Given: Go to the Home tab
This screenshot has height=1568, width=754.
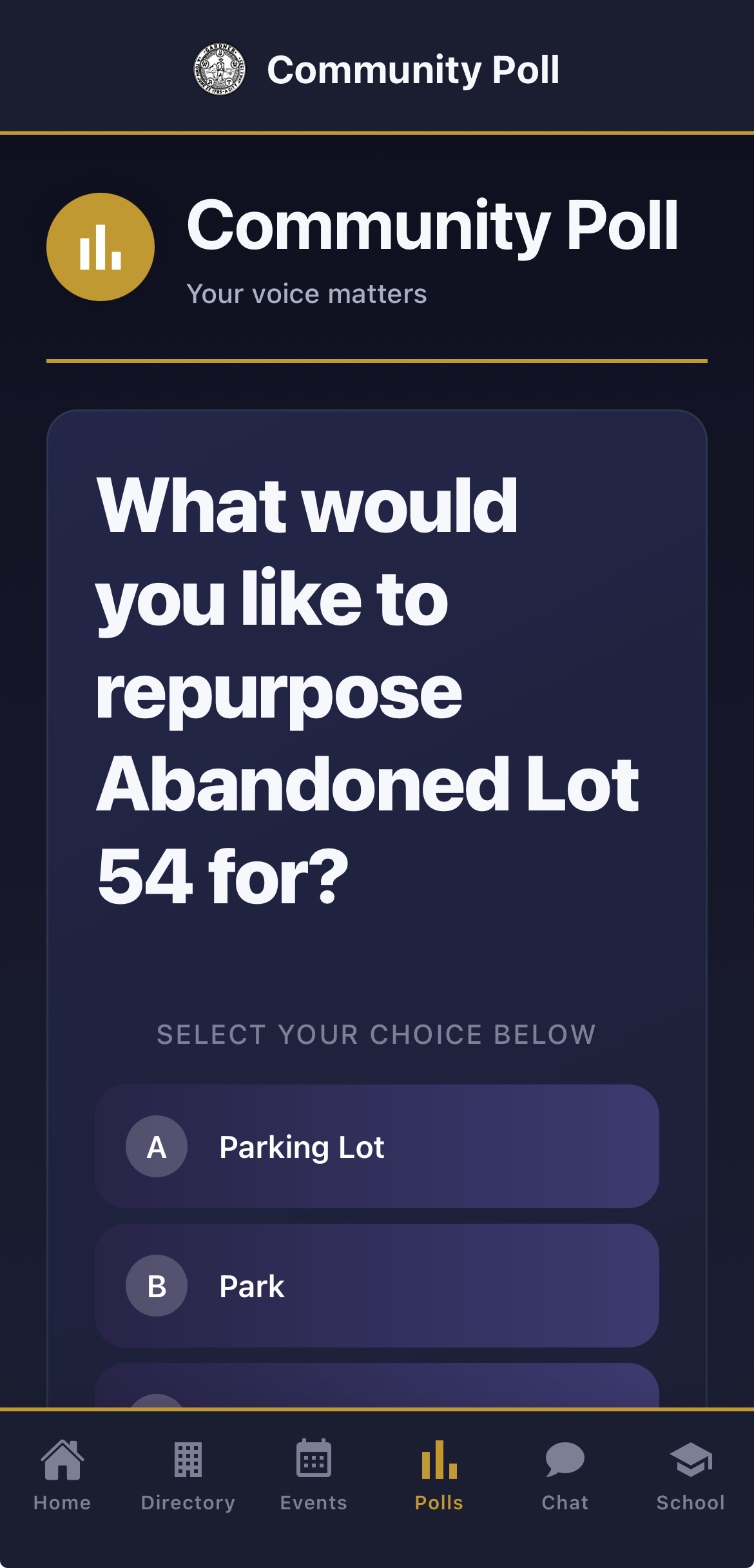Looking at the screenshot, I should pyautogui.click(x=62, y=1475).
